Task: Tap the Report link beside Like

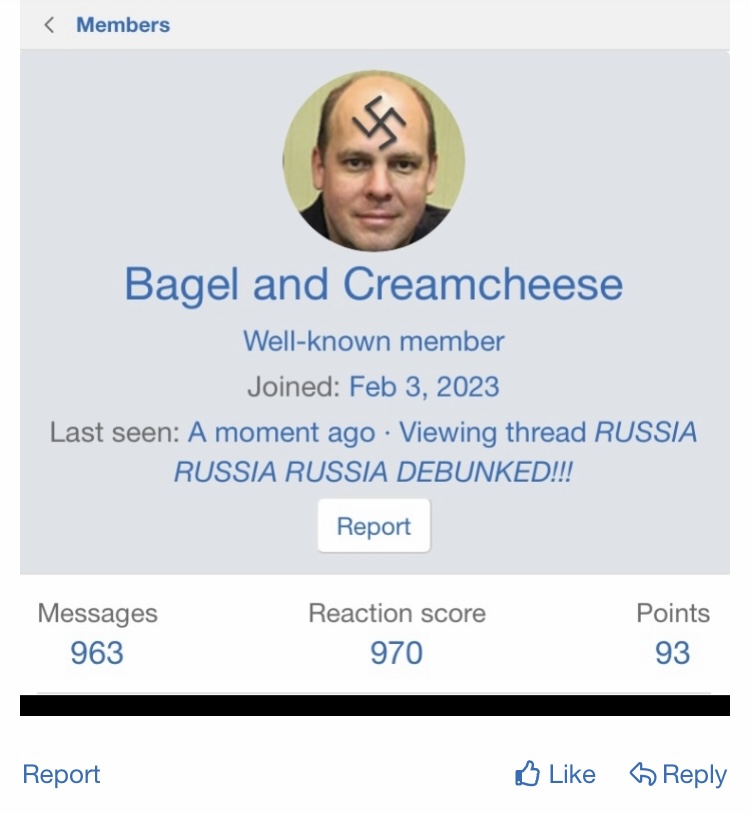Action: (x=61, y=774)
